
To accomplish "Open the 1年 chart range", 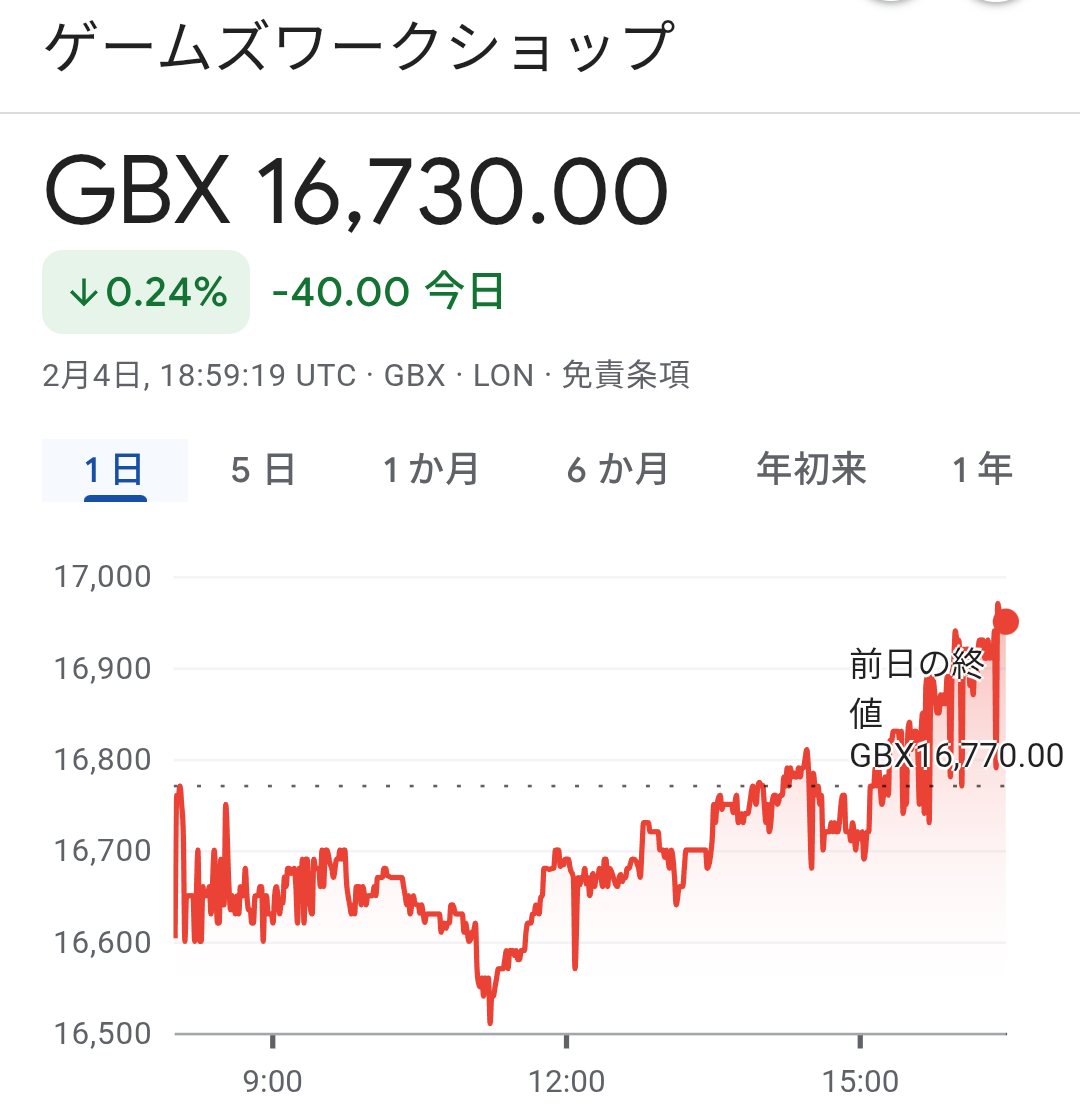I will tap(982, 470).
